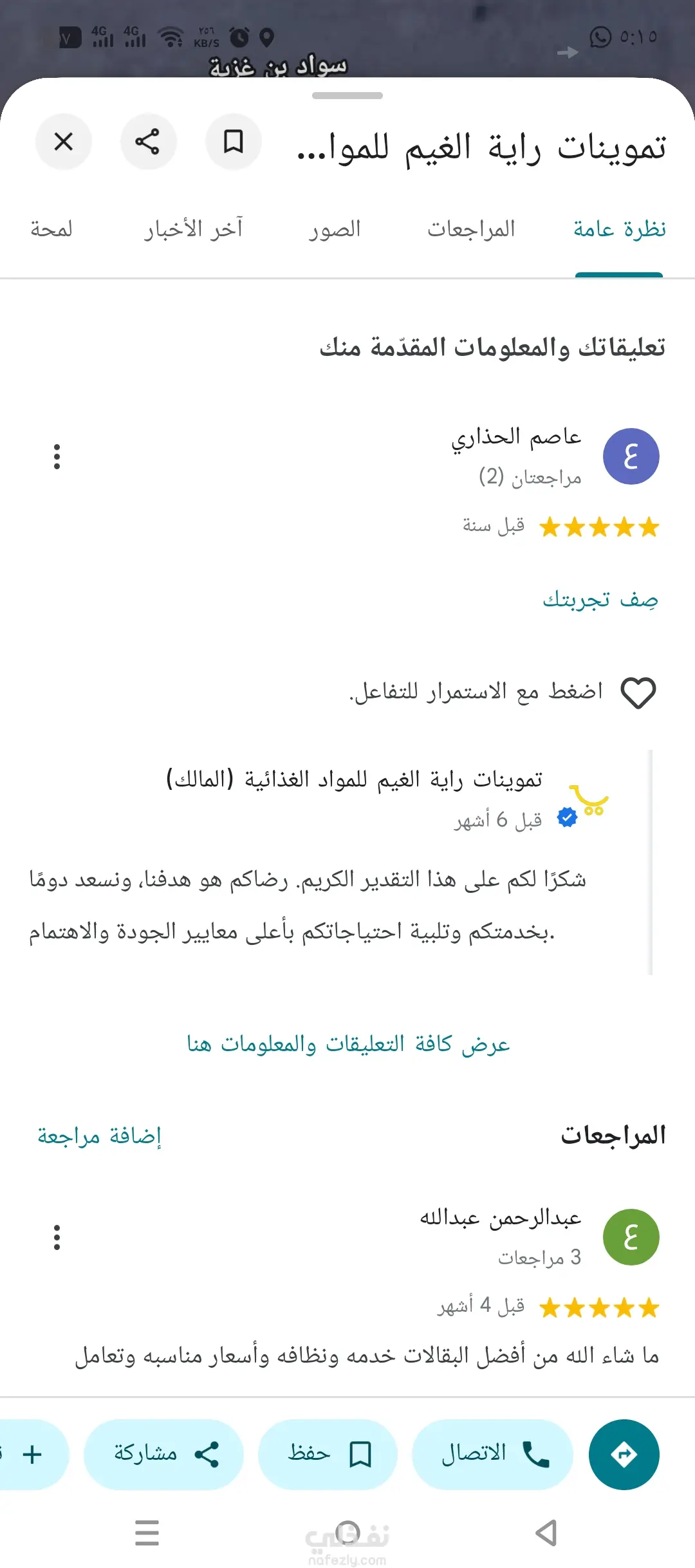Viewport: 695px width, 1568px height.
Task: Get directions with the round arrow button
Action: (x=624, y=1454)
